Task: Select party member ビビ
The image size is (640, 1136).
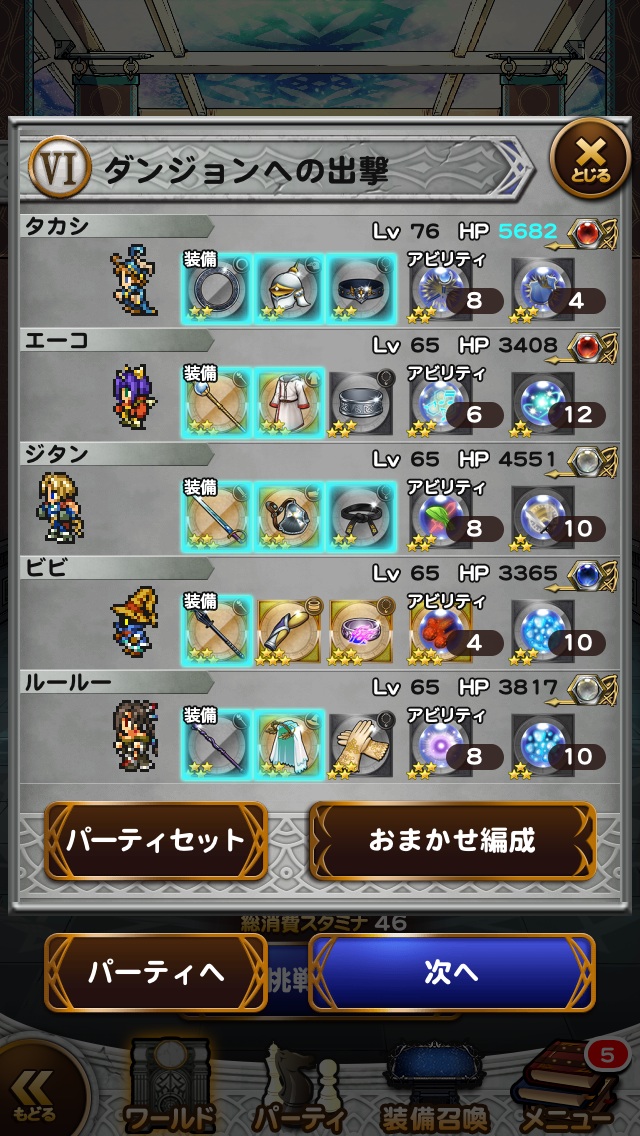Action: pyautogui.click(x=134, y=621)
